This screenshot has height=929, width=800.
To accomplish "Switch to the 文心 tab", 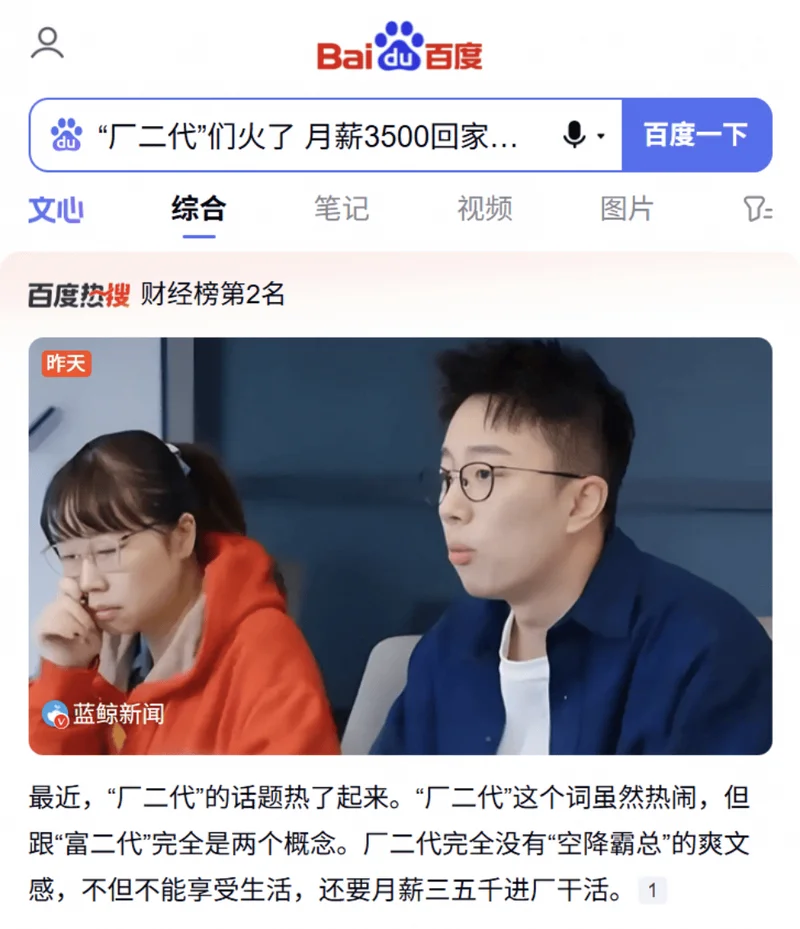I will pos(56,209).
